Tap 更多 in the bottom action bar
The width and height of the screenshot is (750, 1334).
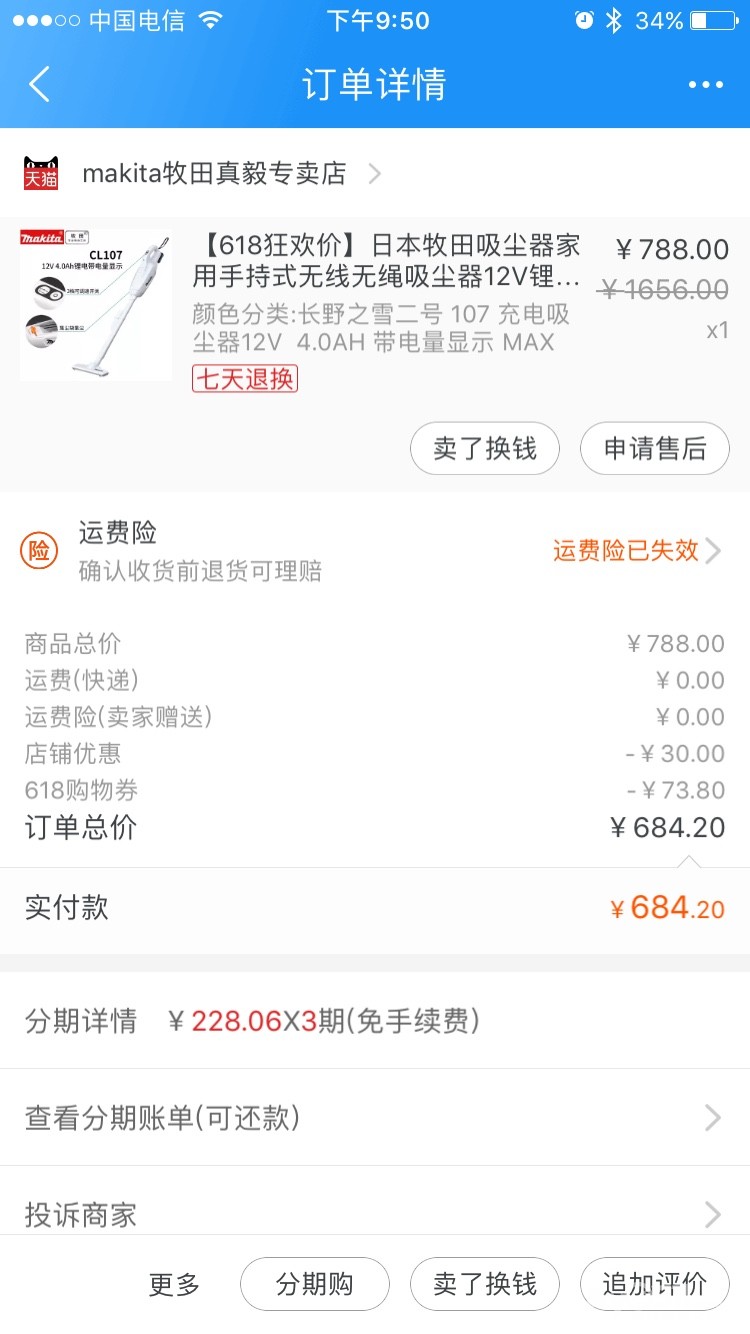click(x=174, y=1284)
